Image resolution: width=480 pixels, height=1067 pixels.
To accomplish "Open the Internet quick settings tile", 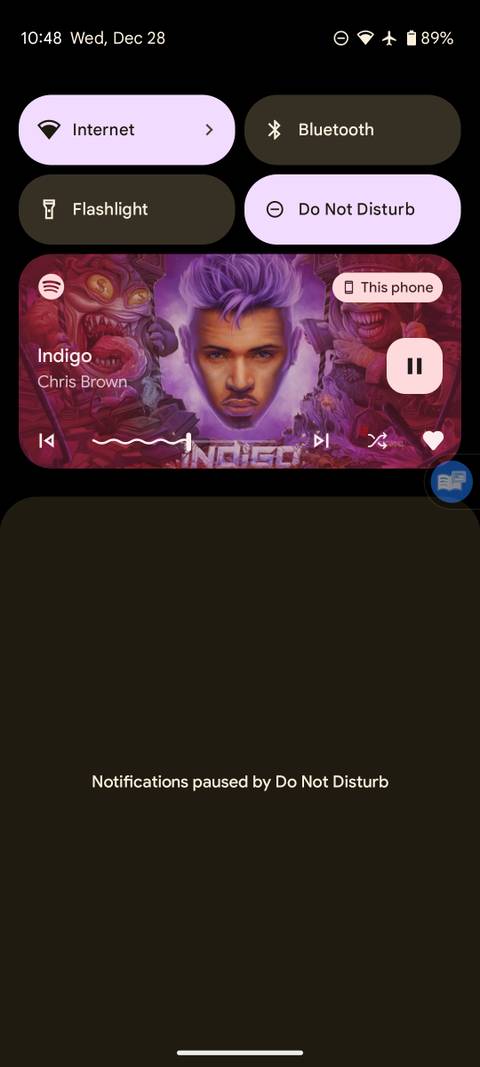I will [x=127, y=130].
